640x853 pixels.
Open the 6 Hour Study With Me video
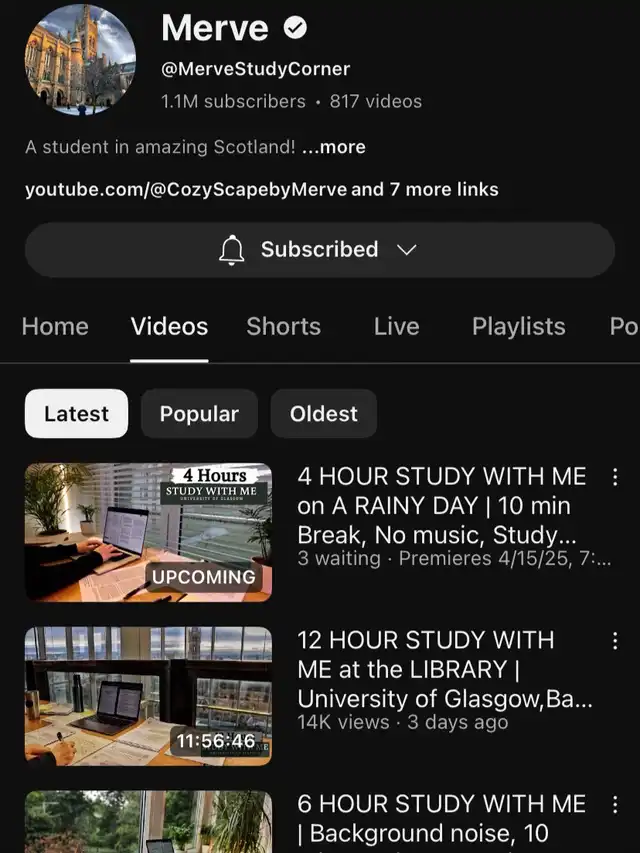[x=441, y=818]
